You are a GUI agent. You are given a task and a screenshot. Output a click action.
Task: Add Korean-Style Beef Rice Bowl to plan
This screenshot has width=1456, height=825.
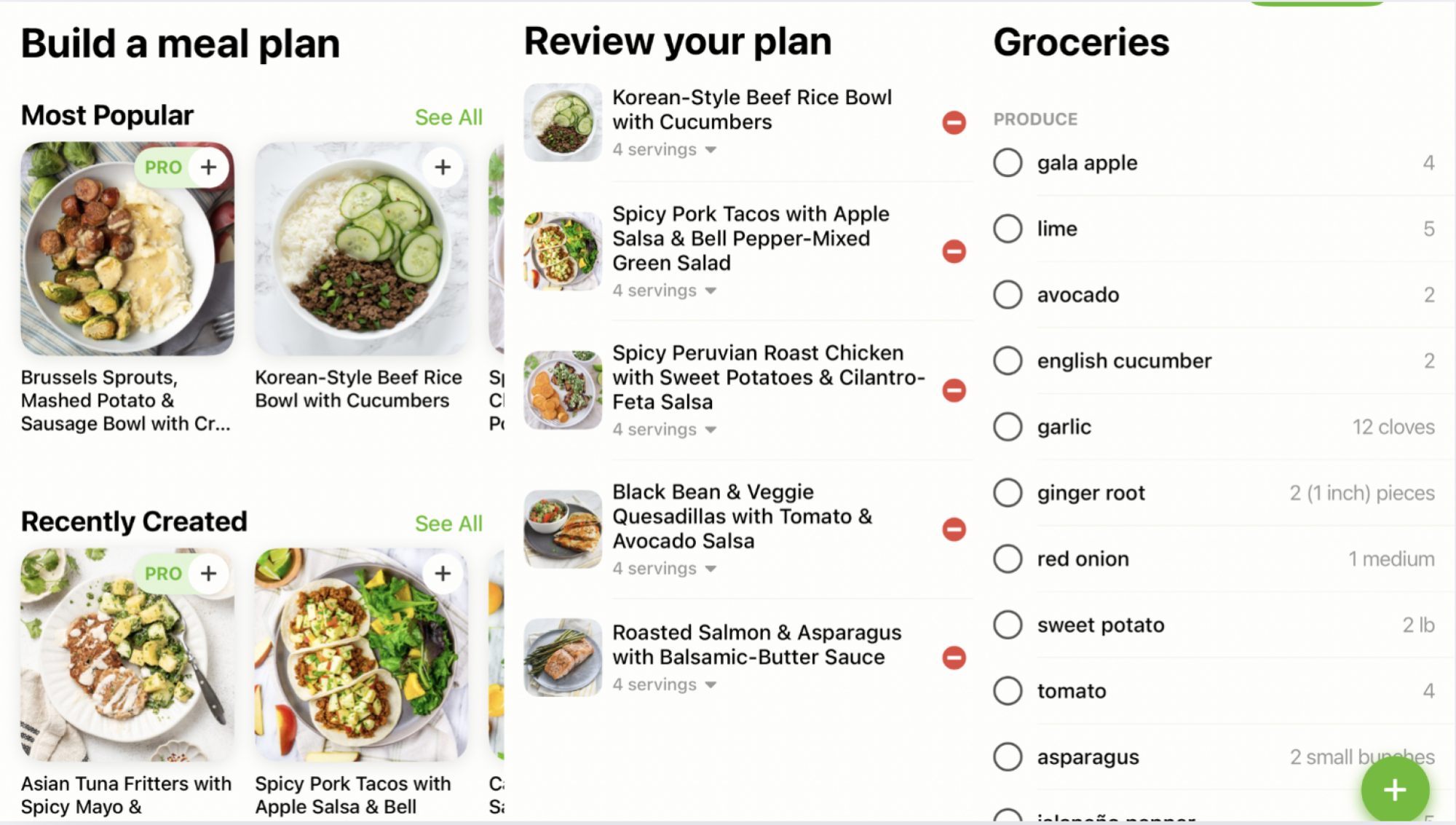443,167
